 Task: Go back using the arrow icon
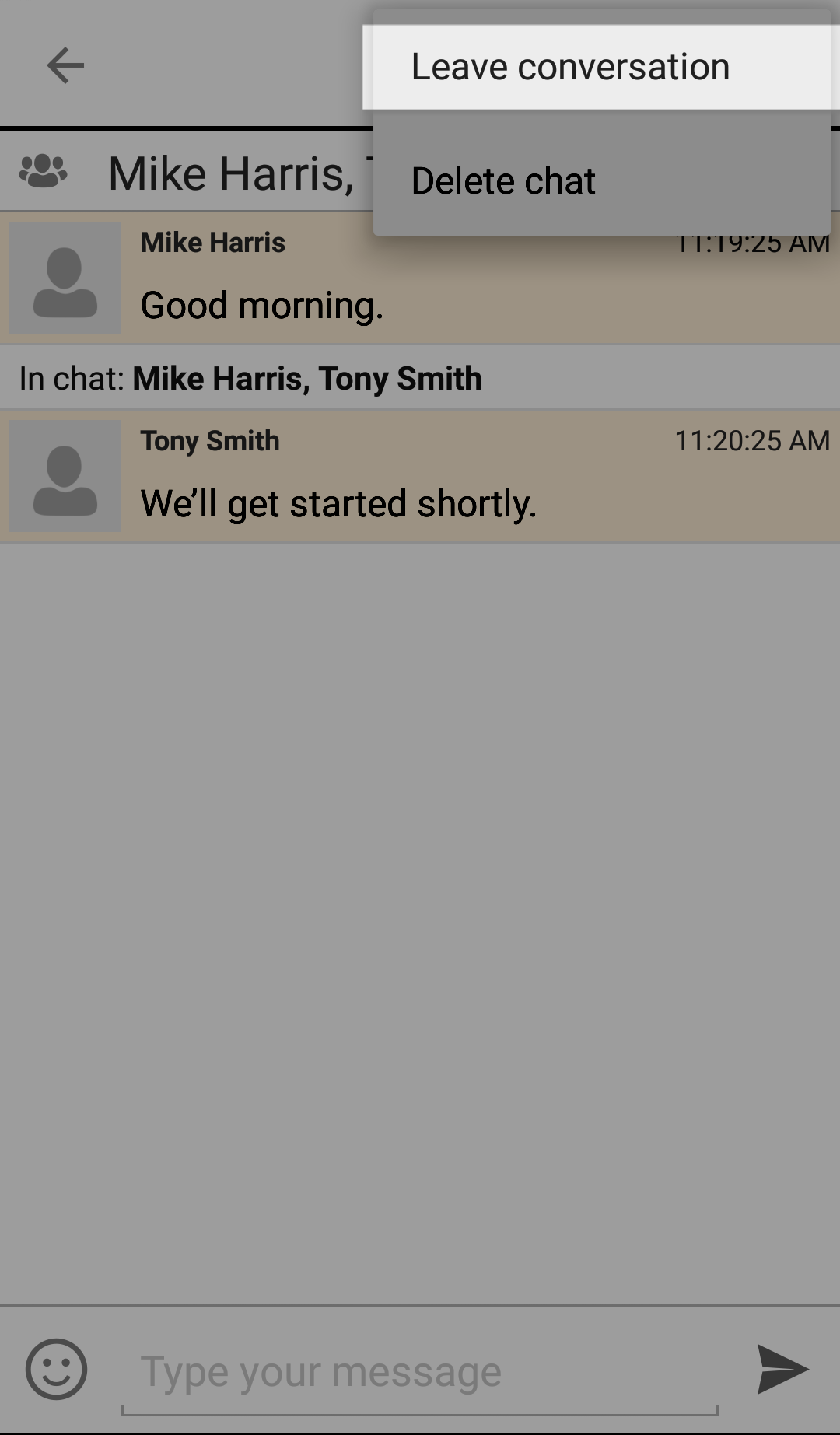coord(65,65)
